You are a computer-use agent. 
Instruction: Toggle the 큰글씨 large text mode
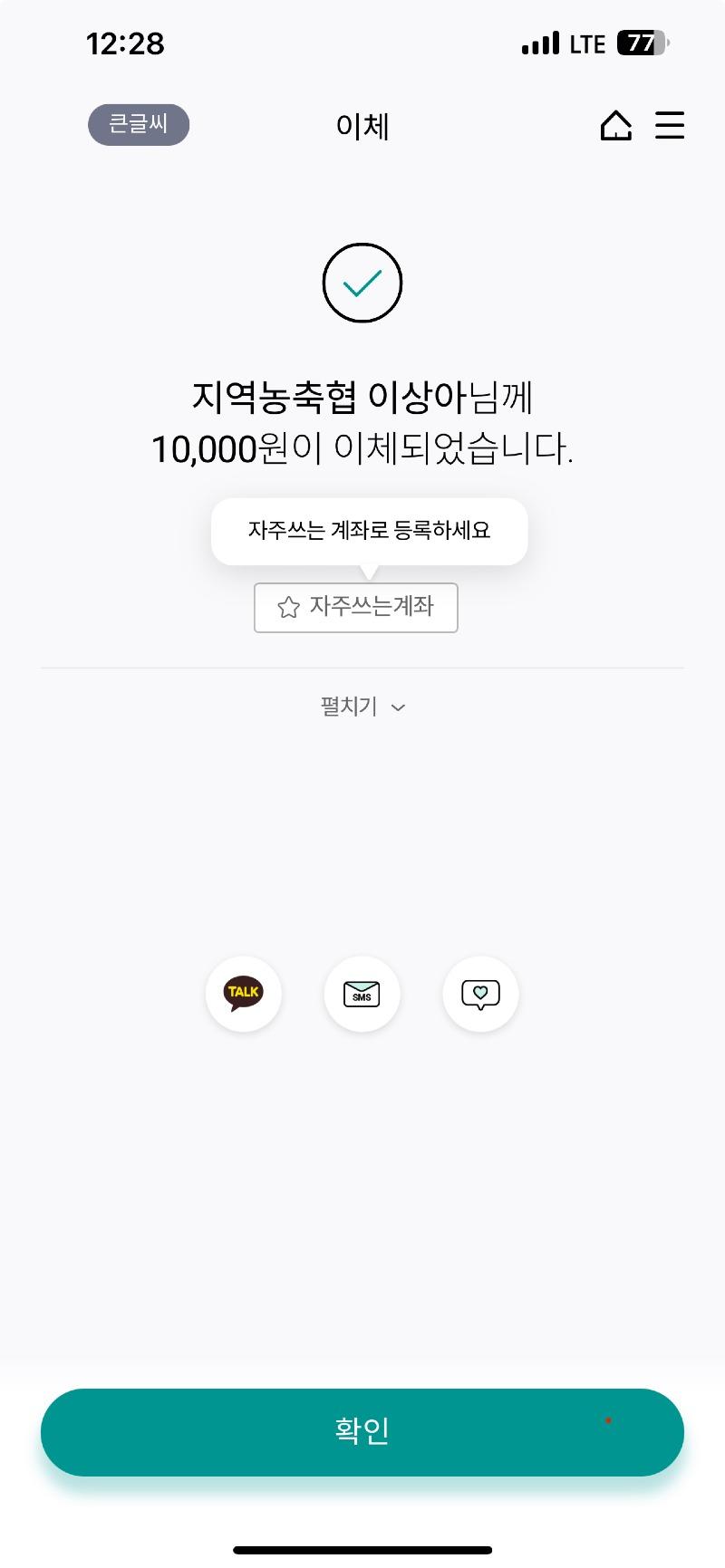click(x=139, y=124)
